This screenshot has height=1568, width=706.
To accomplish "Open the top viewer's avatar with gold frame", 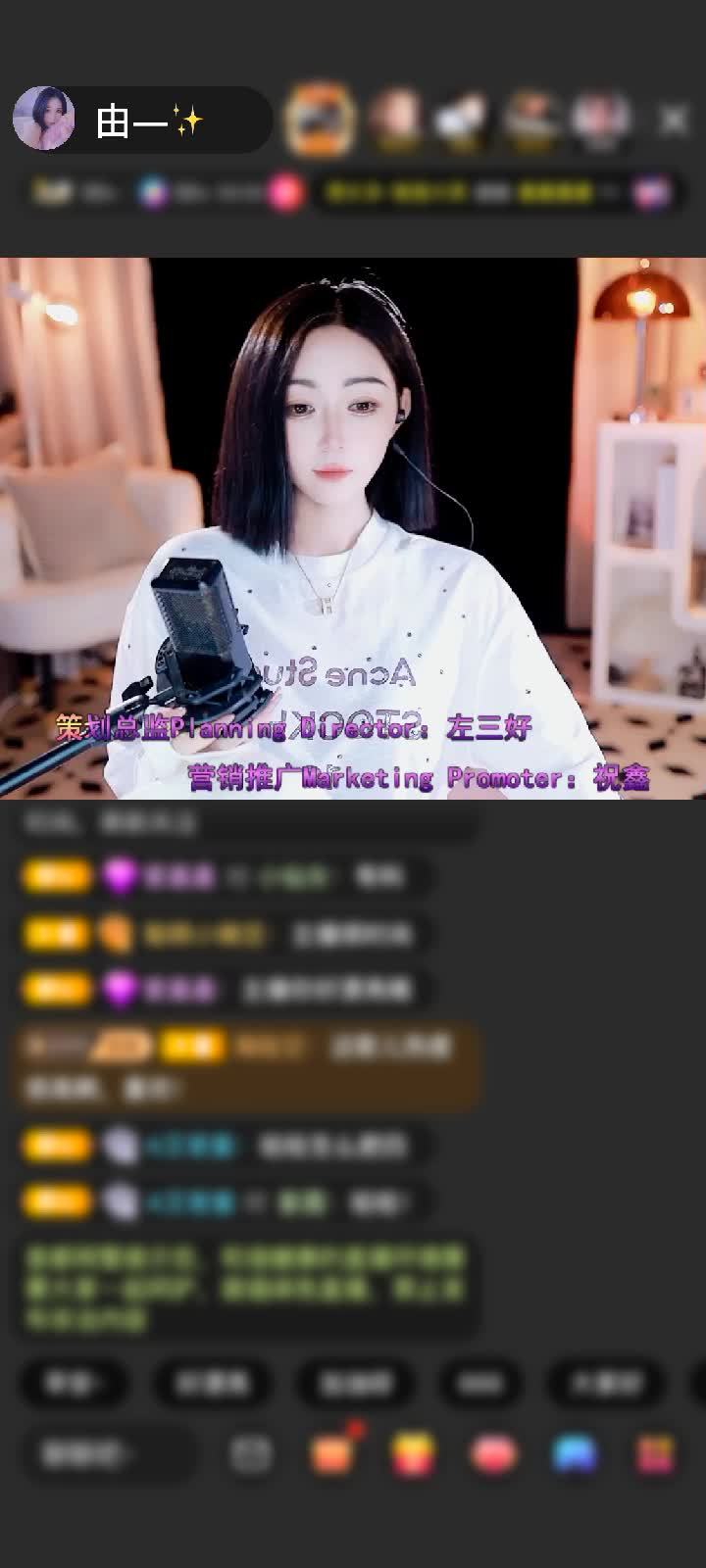I will [319, 120].
